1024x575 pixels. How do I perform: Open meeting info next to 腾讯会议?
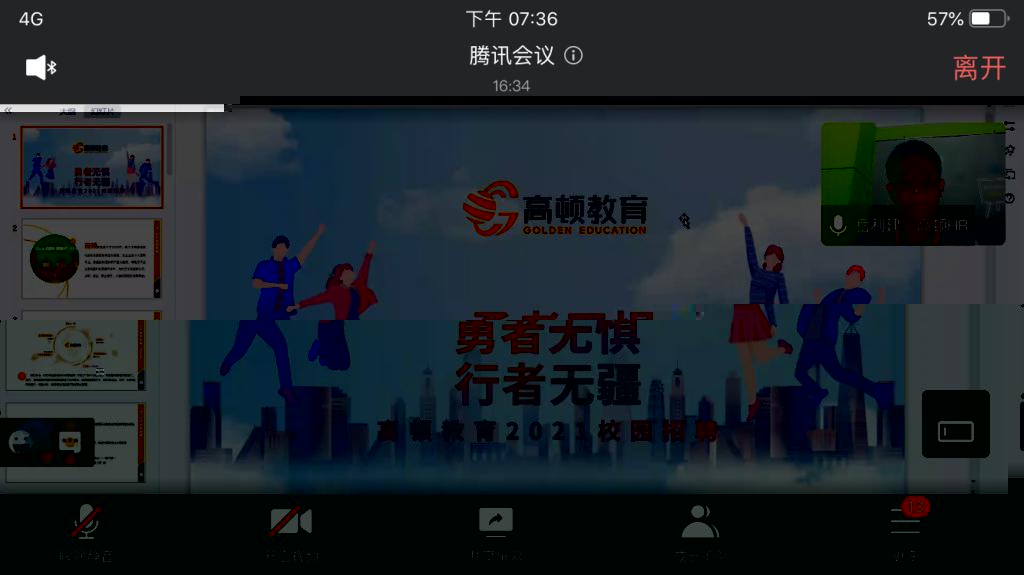tap(574, 56)
